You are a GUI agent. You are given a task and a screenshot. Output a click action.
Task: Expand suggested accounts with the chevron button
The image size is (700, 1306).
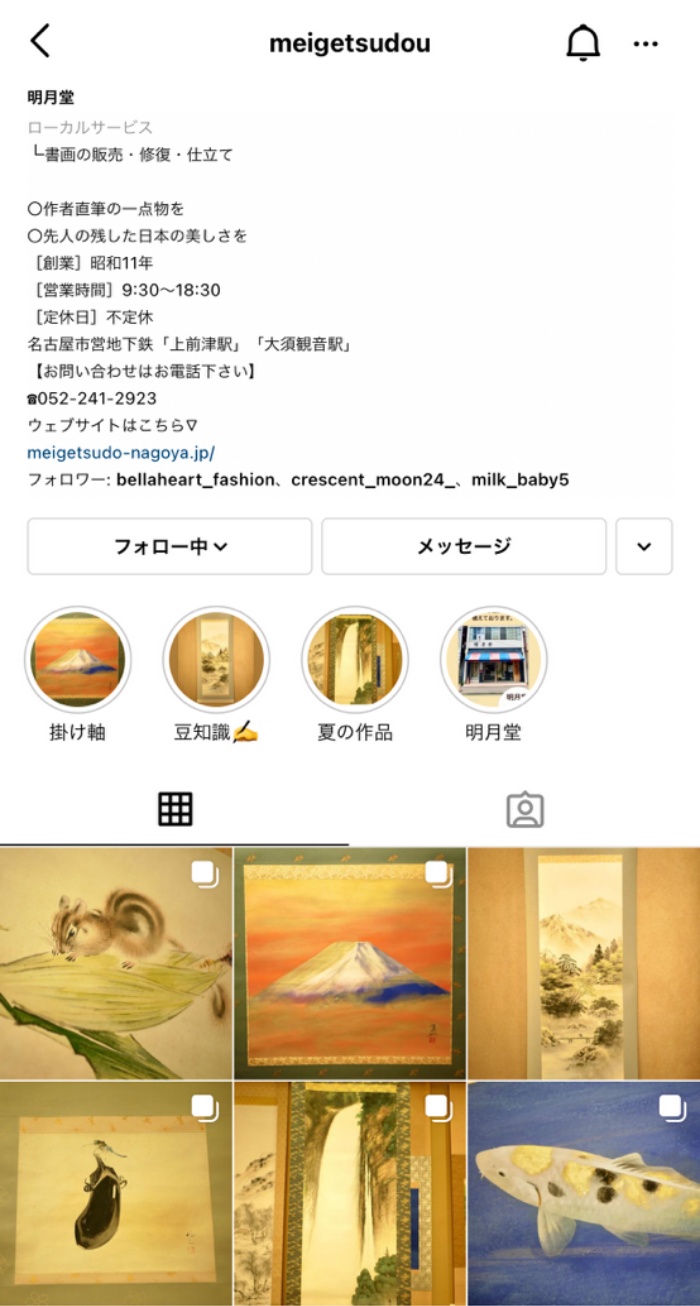click(x=643, y=546)
